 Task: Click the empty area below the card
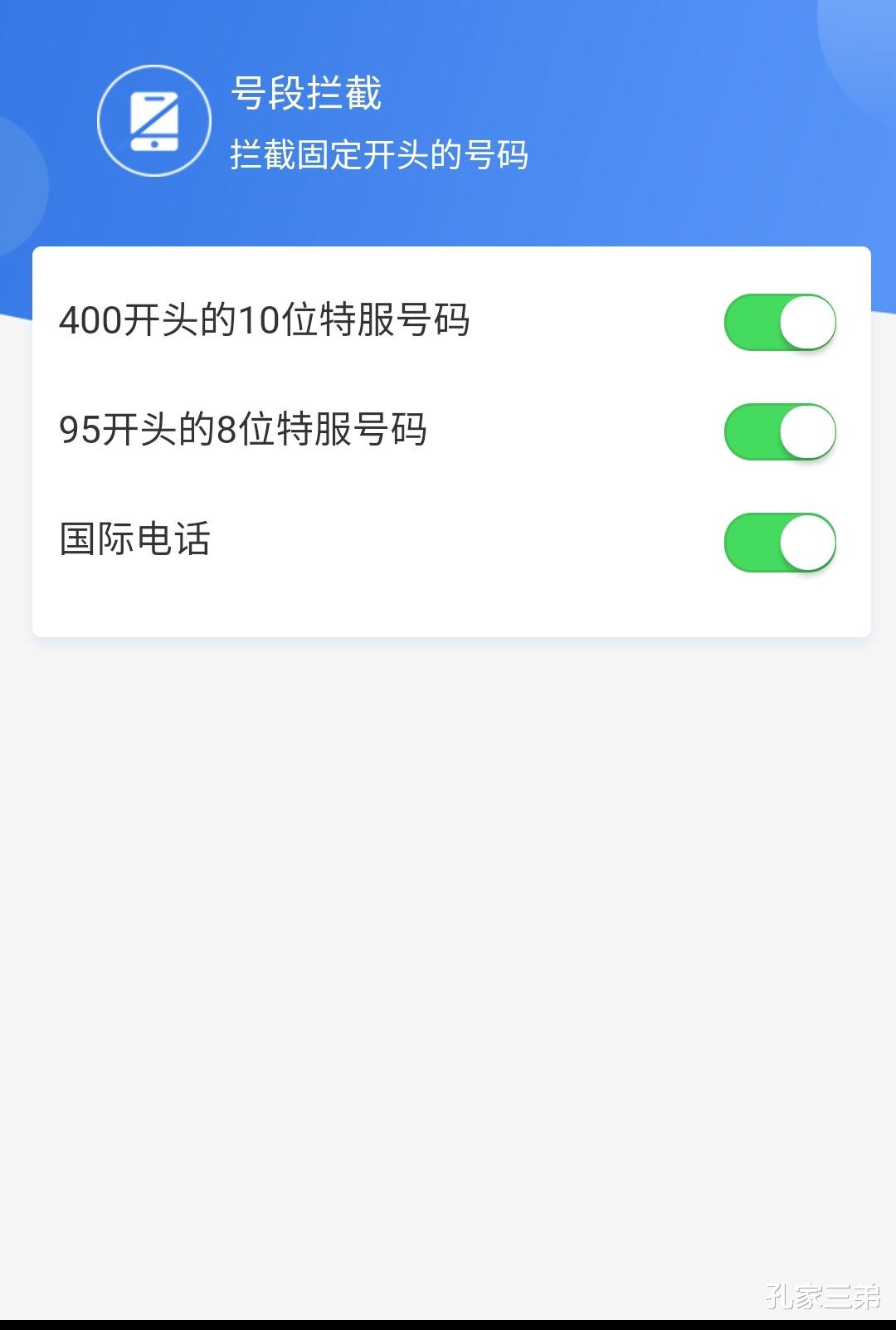click(448, 913)
